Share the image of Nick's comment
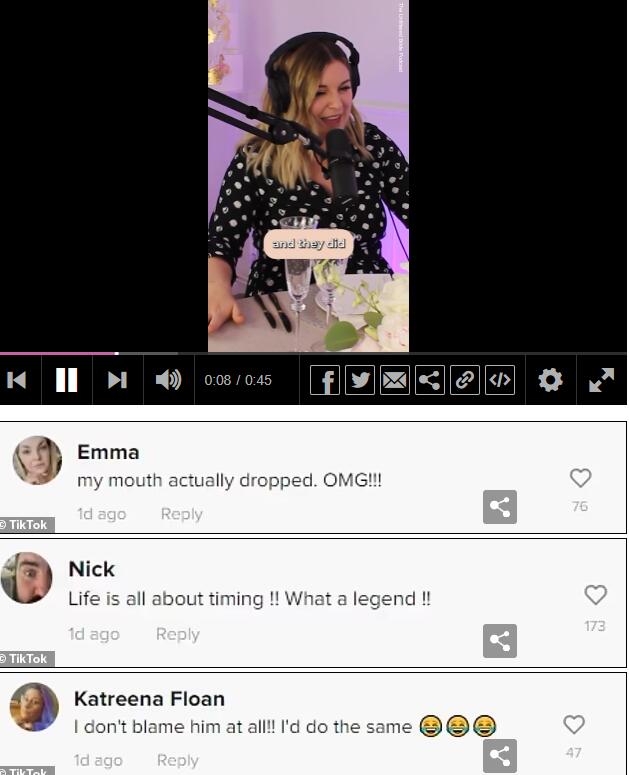 pyautogui.click(x=500, y=640)
